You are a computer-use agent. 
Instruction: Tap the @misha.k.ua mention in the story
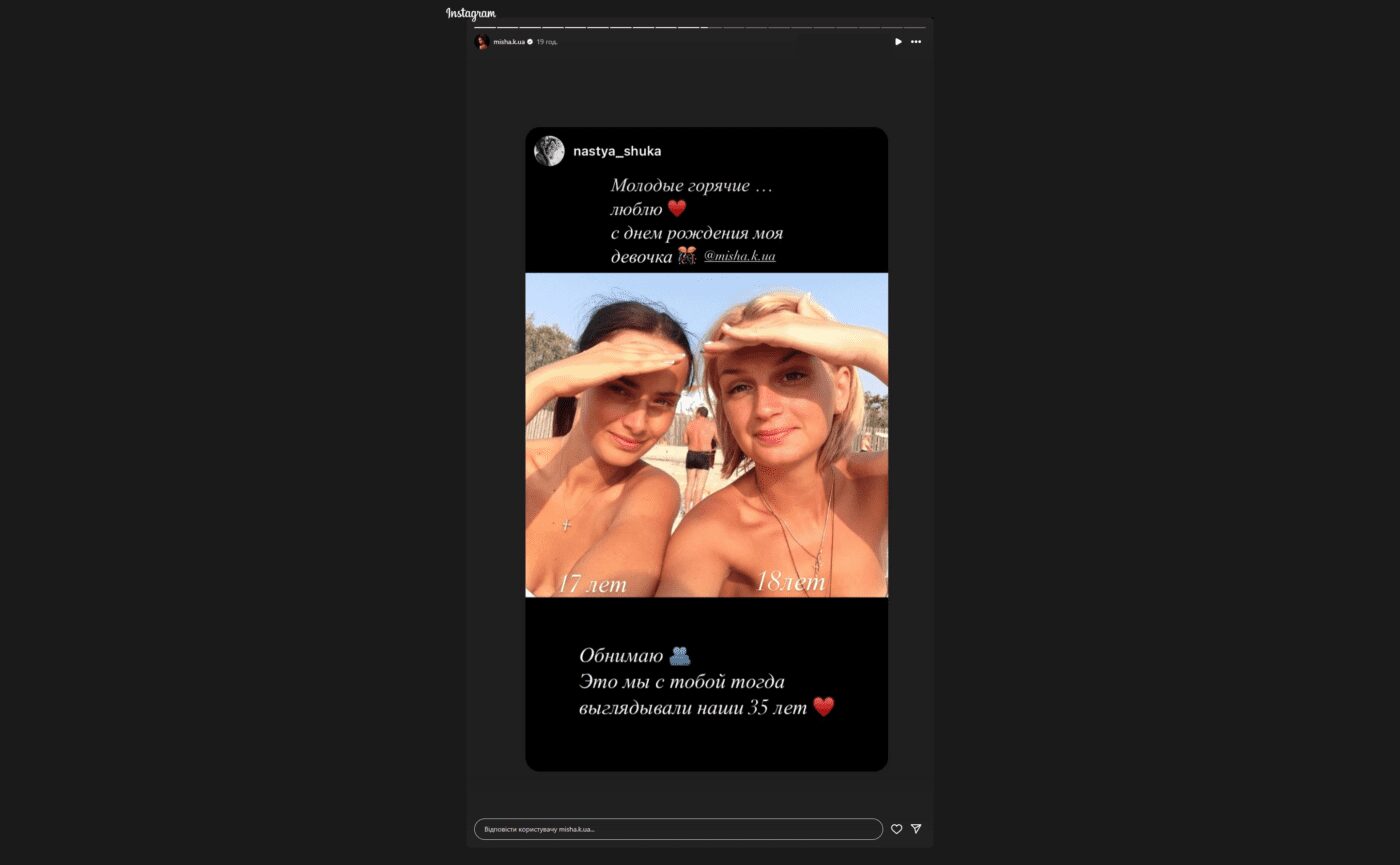tap(739, 256)
